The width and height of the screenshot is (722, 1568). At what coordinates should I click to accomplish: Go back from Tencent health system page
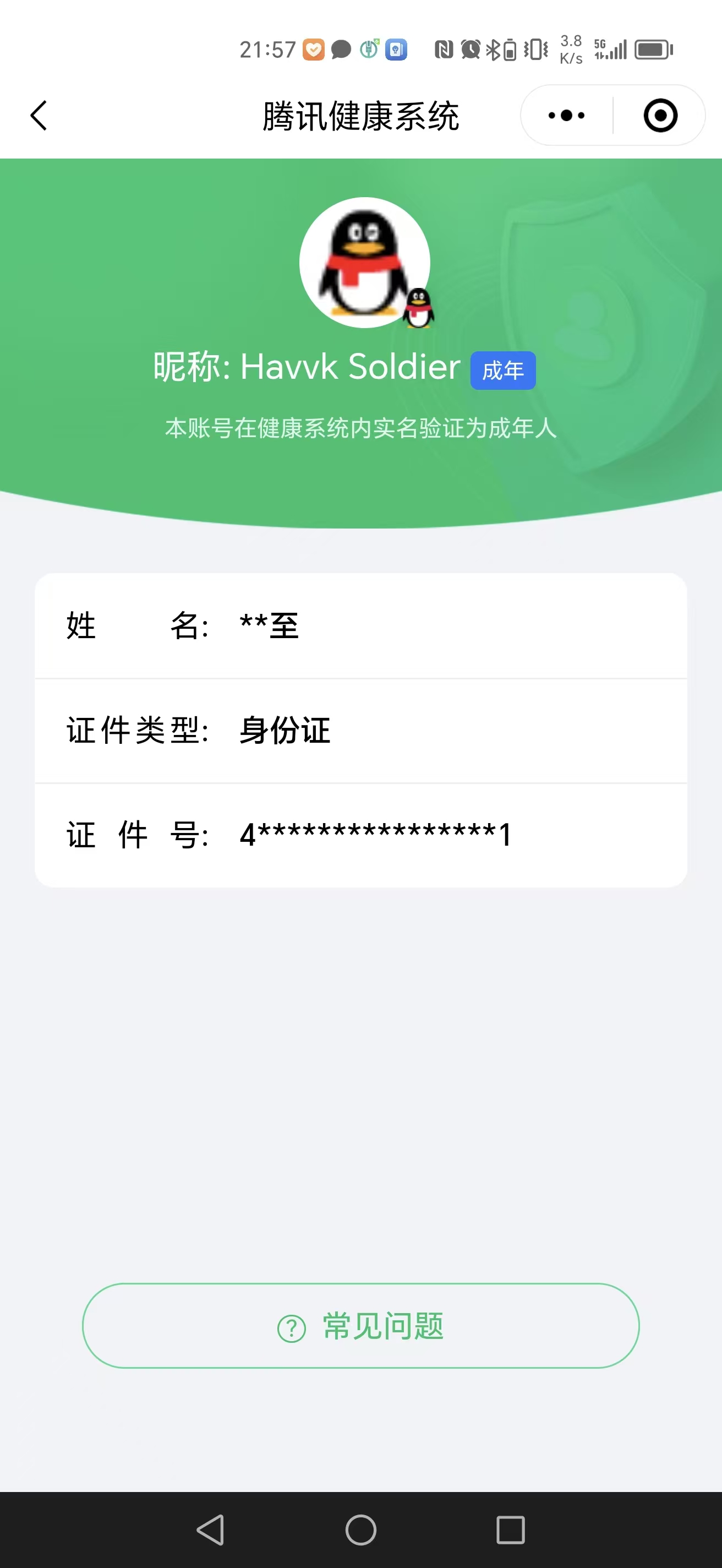(x=39, y=116)
